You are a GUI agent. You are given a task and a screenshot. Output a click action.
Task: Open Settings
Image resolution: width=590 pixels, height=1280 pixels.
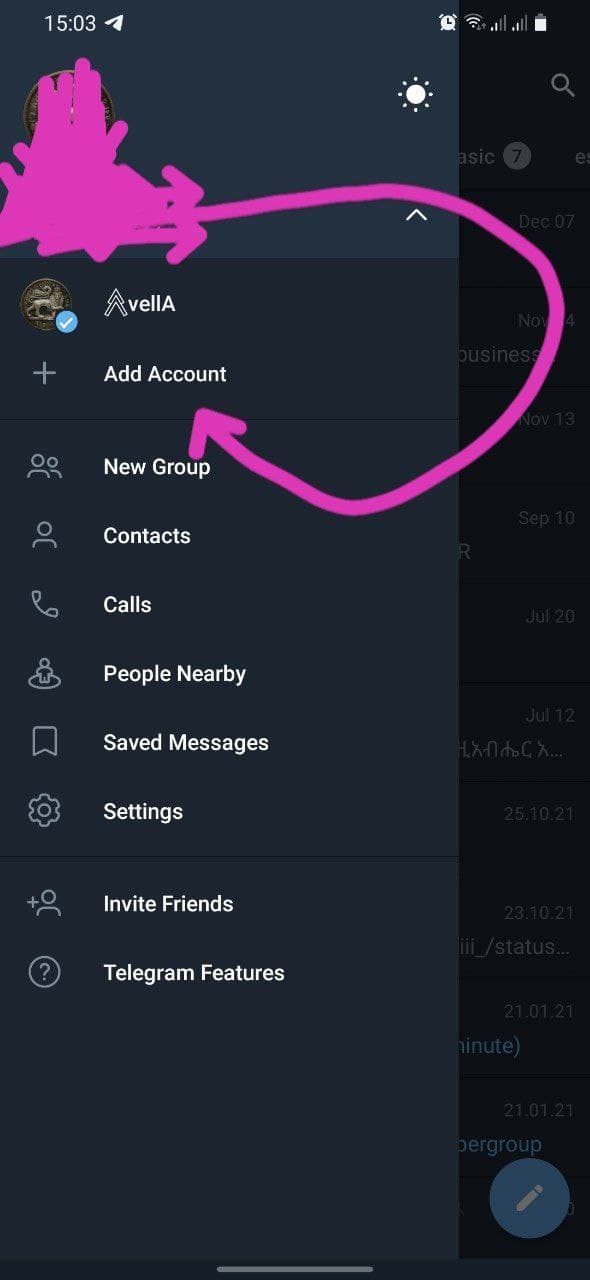click(x=229, y=812)
